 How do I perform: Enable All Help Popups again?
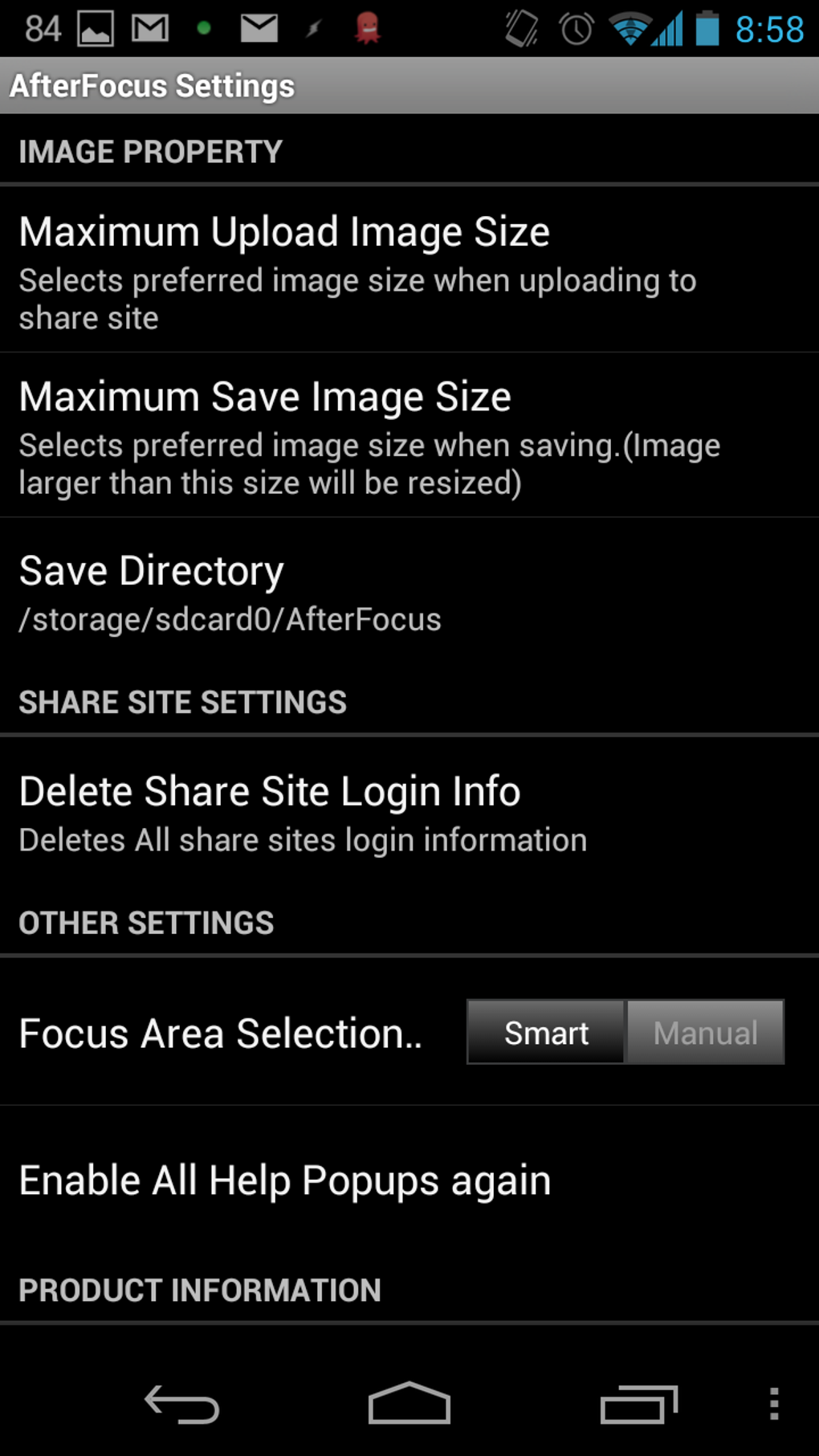pos(409,1180)
